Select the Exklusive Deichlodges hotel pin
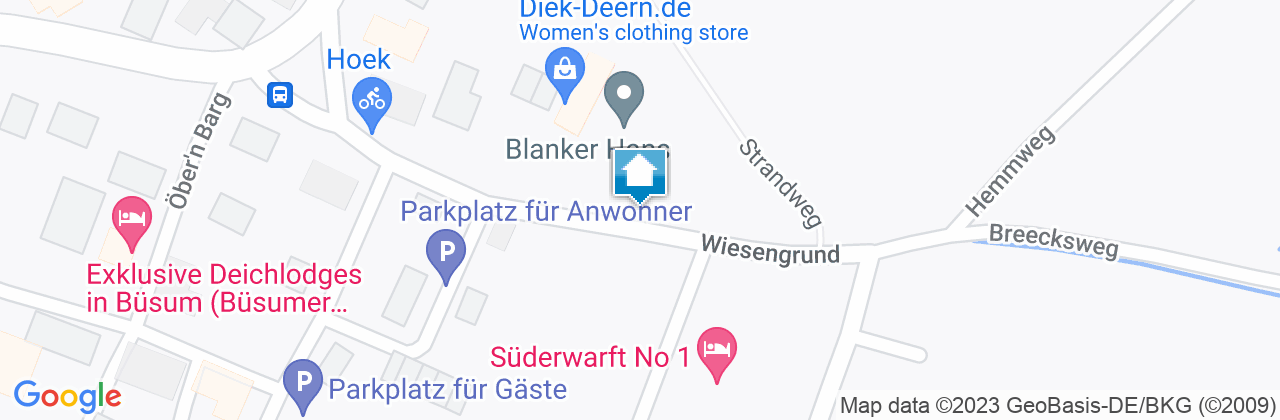The image size is (1280, 420). pyautogui.click(x=131, y=218)
